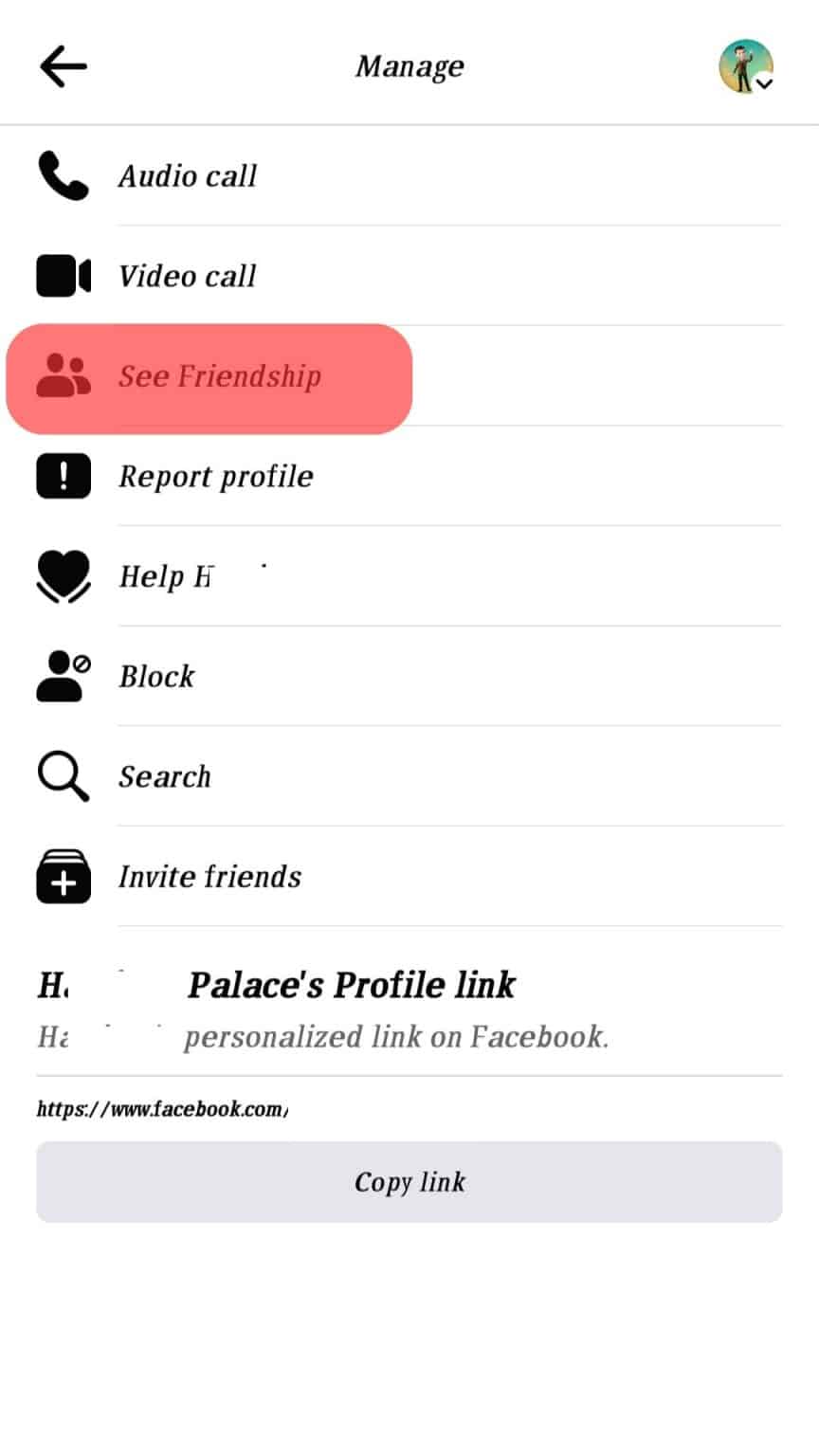This screenshot has height=1456, width=819.
Task: Select the Video call camera icon
Action: 63,276
